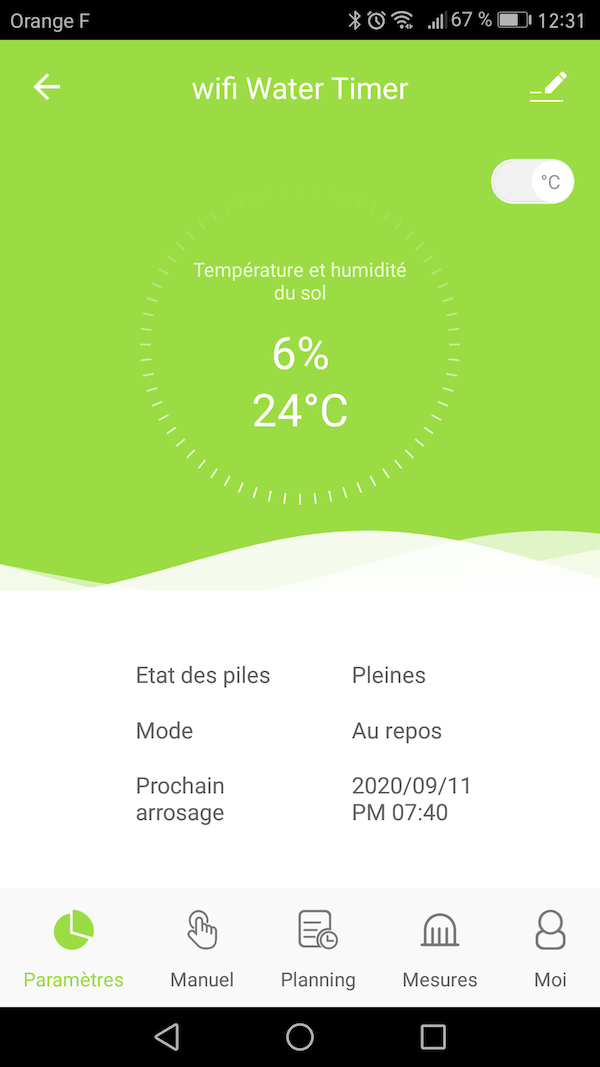Switch to the Manuel tab
This screenshot has height=1067, width=600.
pos(202,947)
